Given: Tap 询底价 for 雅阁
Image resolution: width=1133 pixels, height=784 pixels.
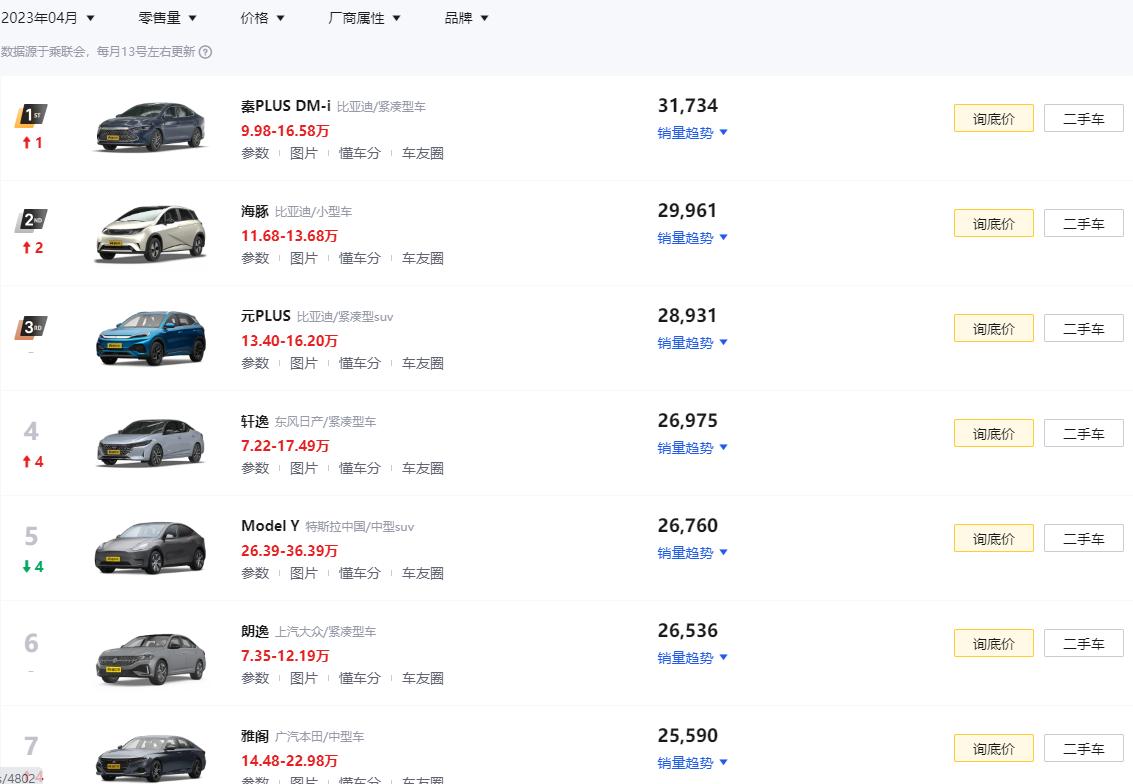Looking at the screenshot, I should click(993, 748).
